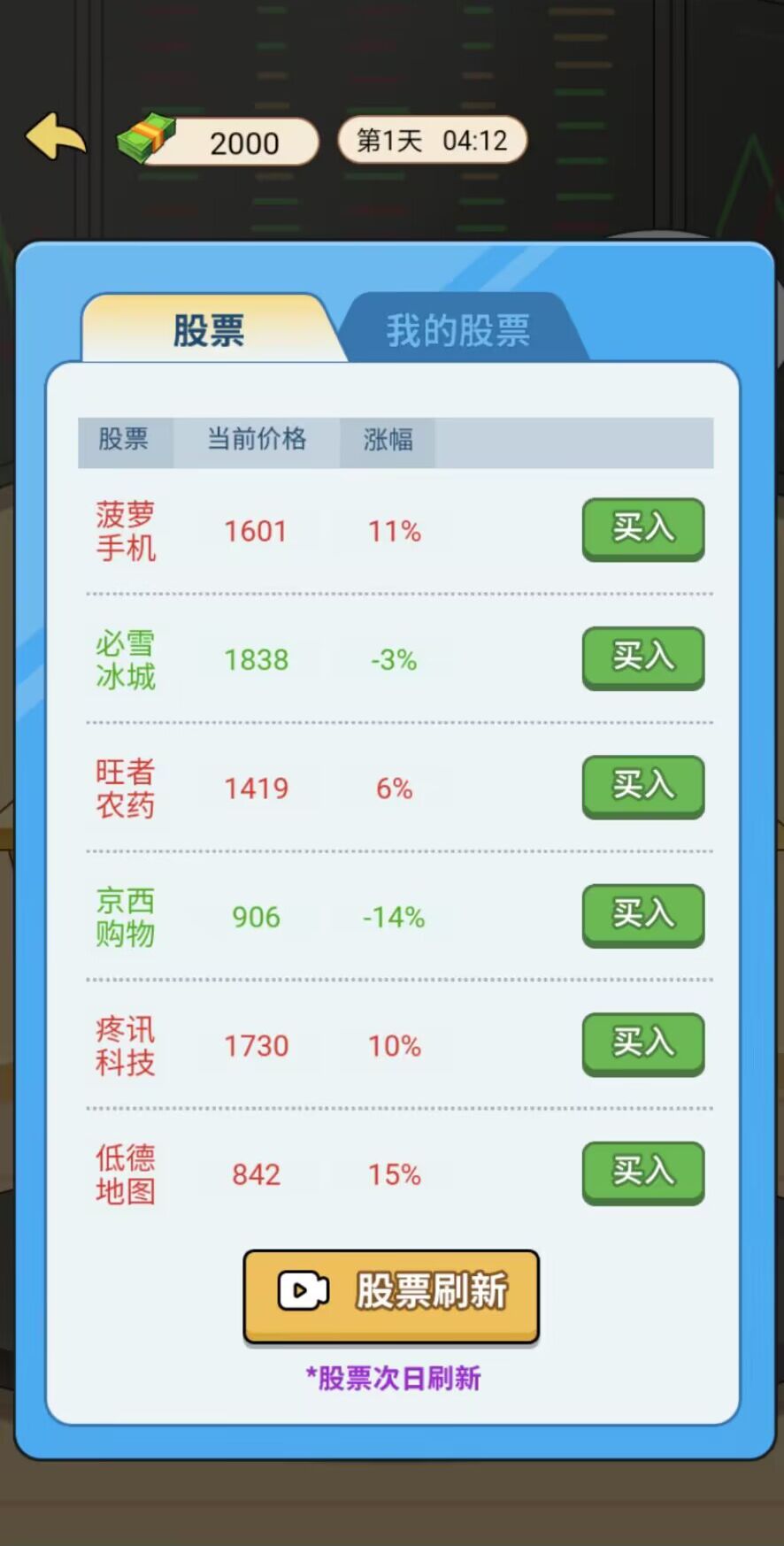
Task: Select the 菠萝手机 stock name
Action: click(x=126, y=531)
